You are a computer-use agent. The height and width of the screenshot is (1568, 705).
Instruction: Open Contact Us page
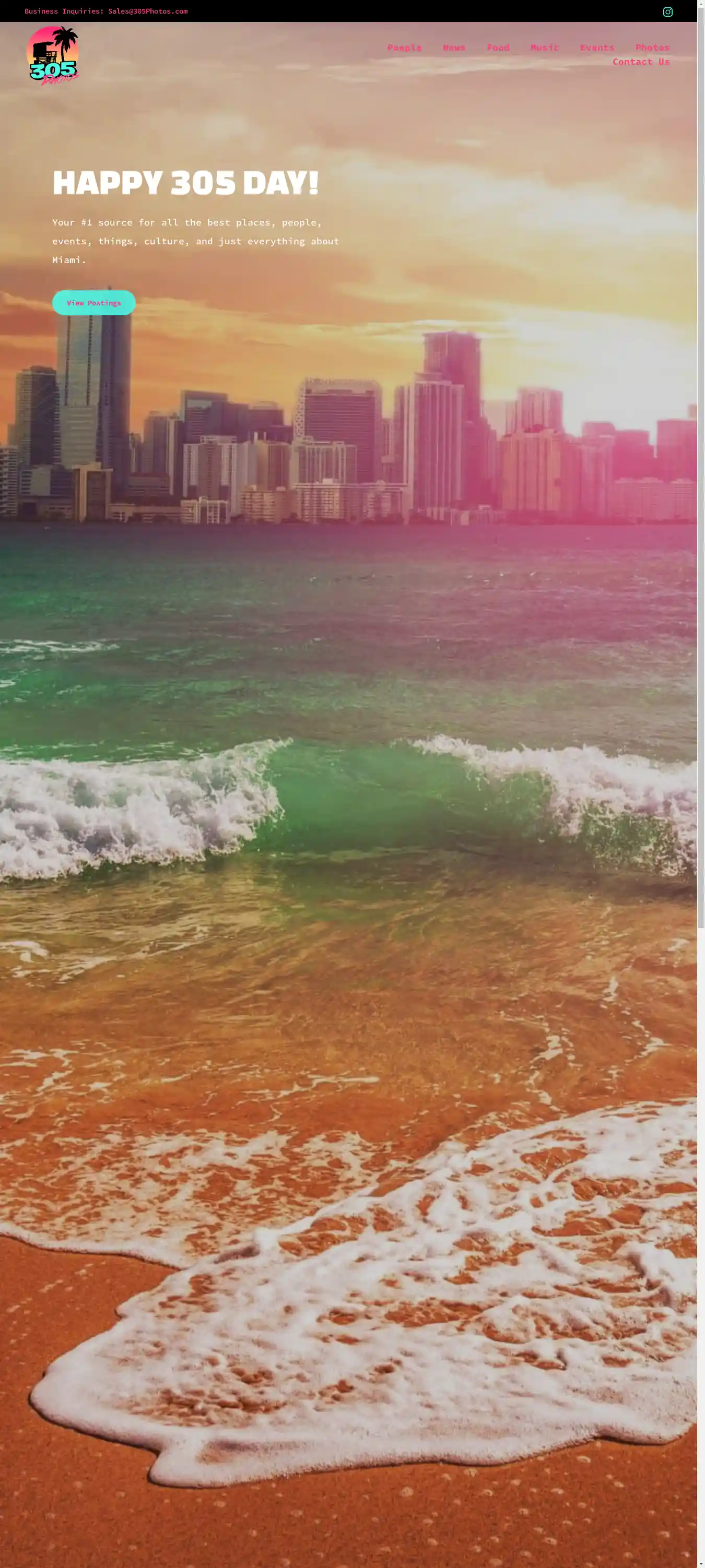coord(640,62)
